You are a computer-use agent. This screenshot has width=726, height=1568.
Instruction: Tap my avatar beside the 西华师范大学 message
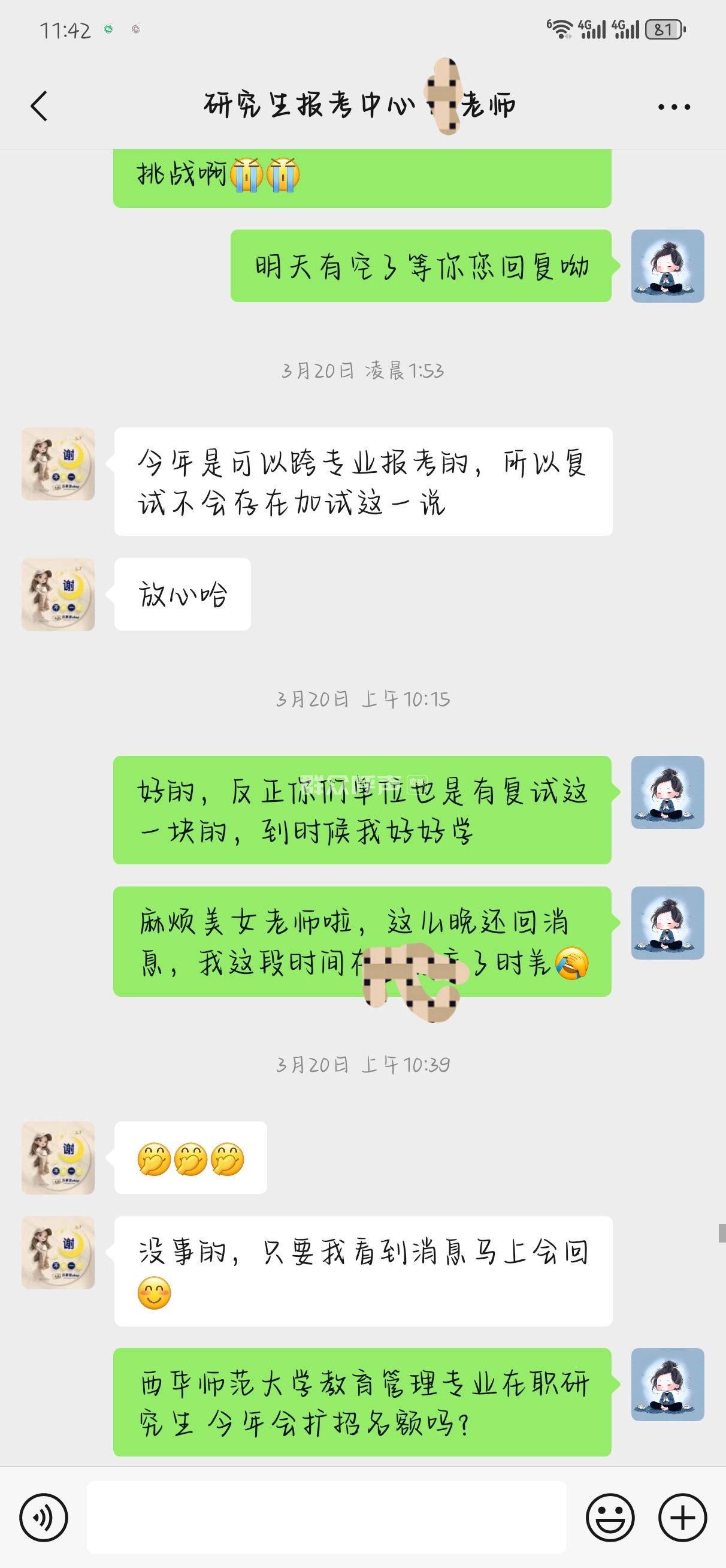tap(667, 1384)
